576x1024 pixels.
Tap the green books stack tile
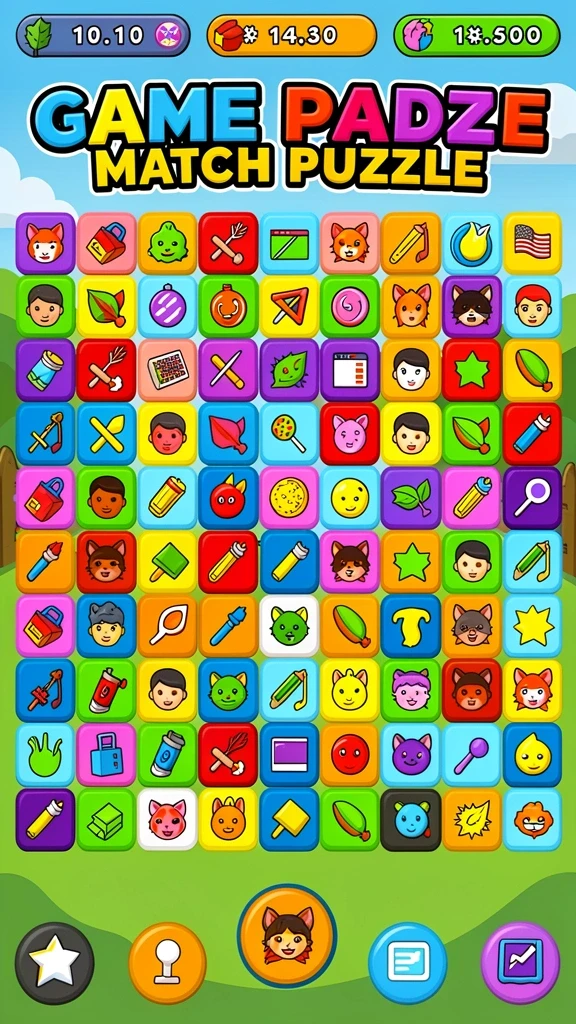[x=106, y=820]
